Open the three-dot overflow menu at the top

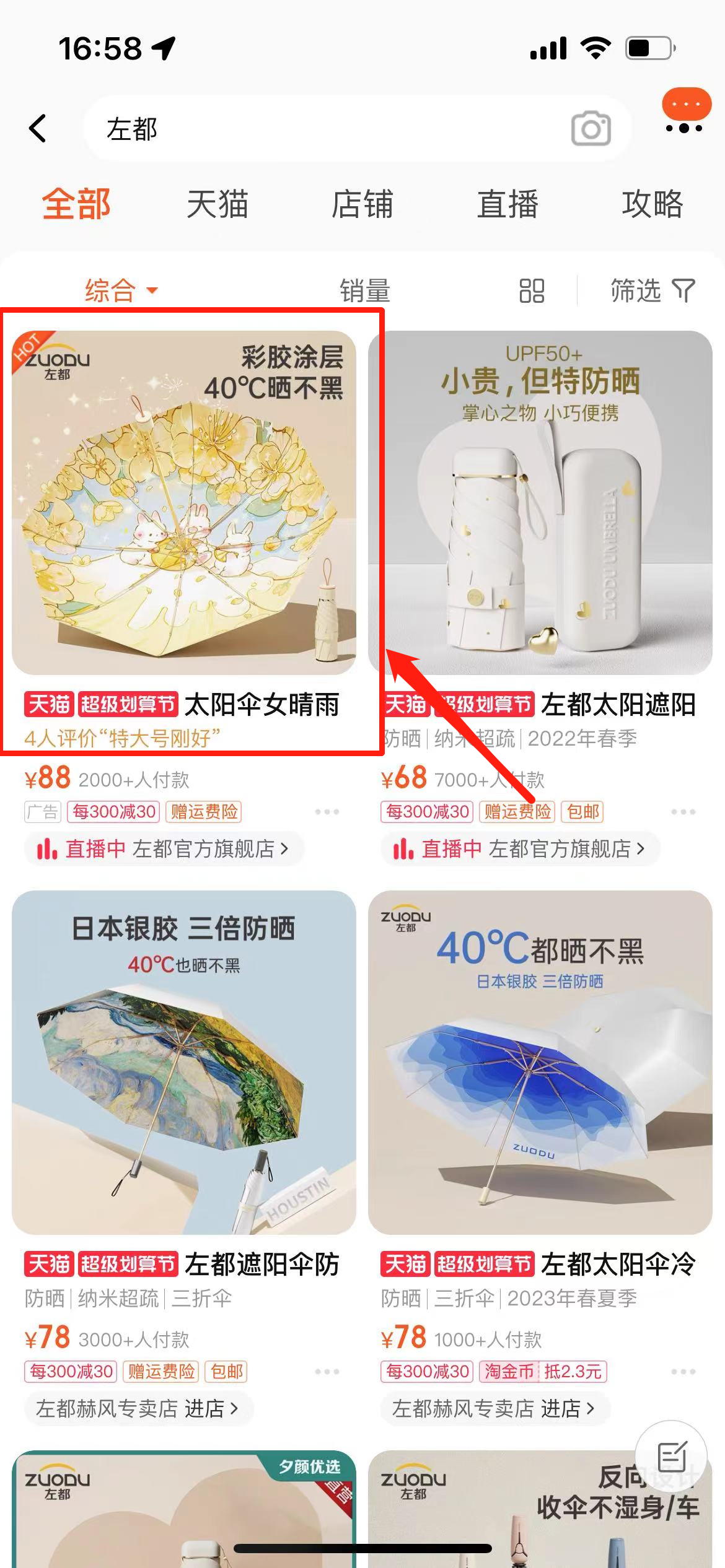coord(683,128)
